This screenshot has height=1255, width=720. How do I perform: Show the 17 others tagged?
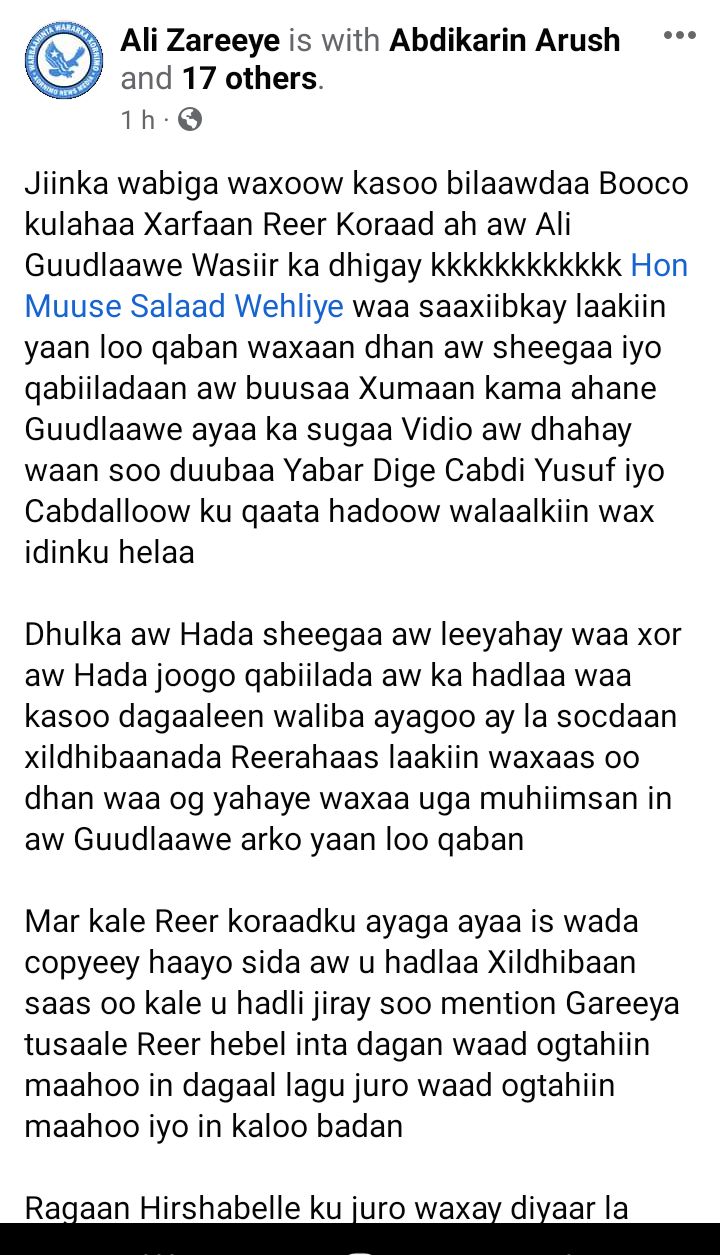(249, 78)
